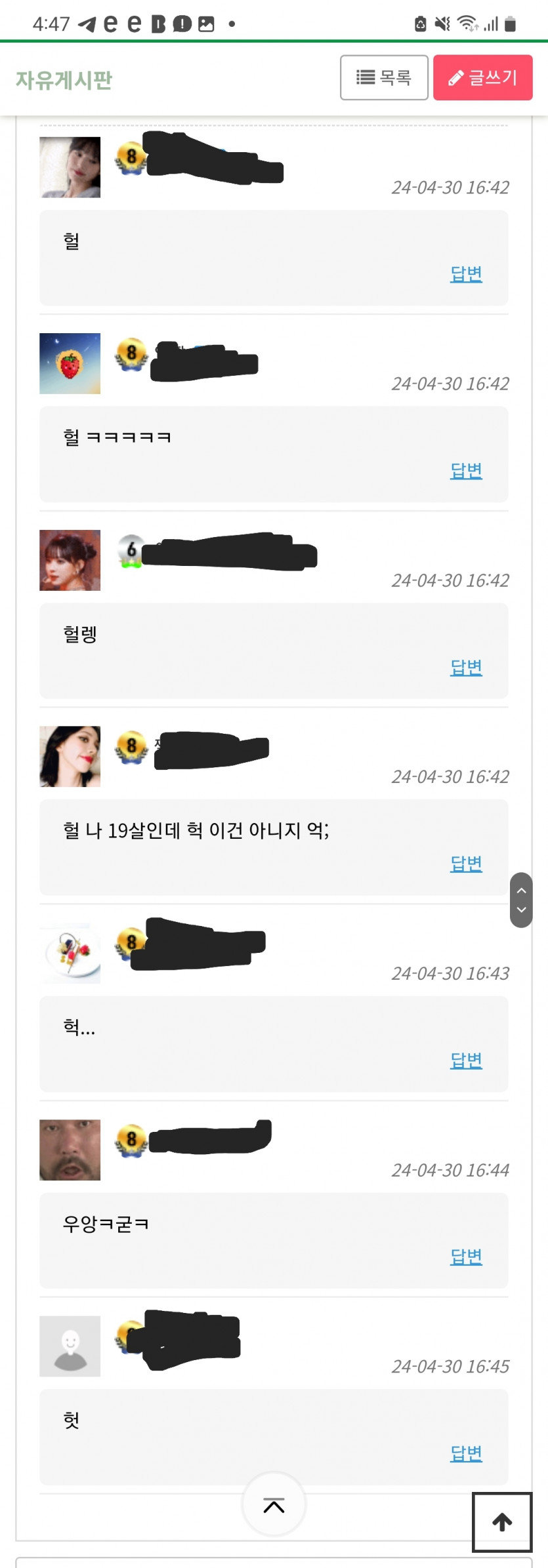
Task: Tap 답변 under '우앙ㅋ굳ㅋ' comment
Action: [x=466, y=1256]
